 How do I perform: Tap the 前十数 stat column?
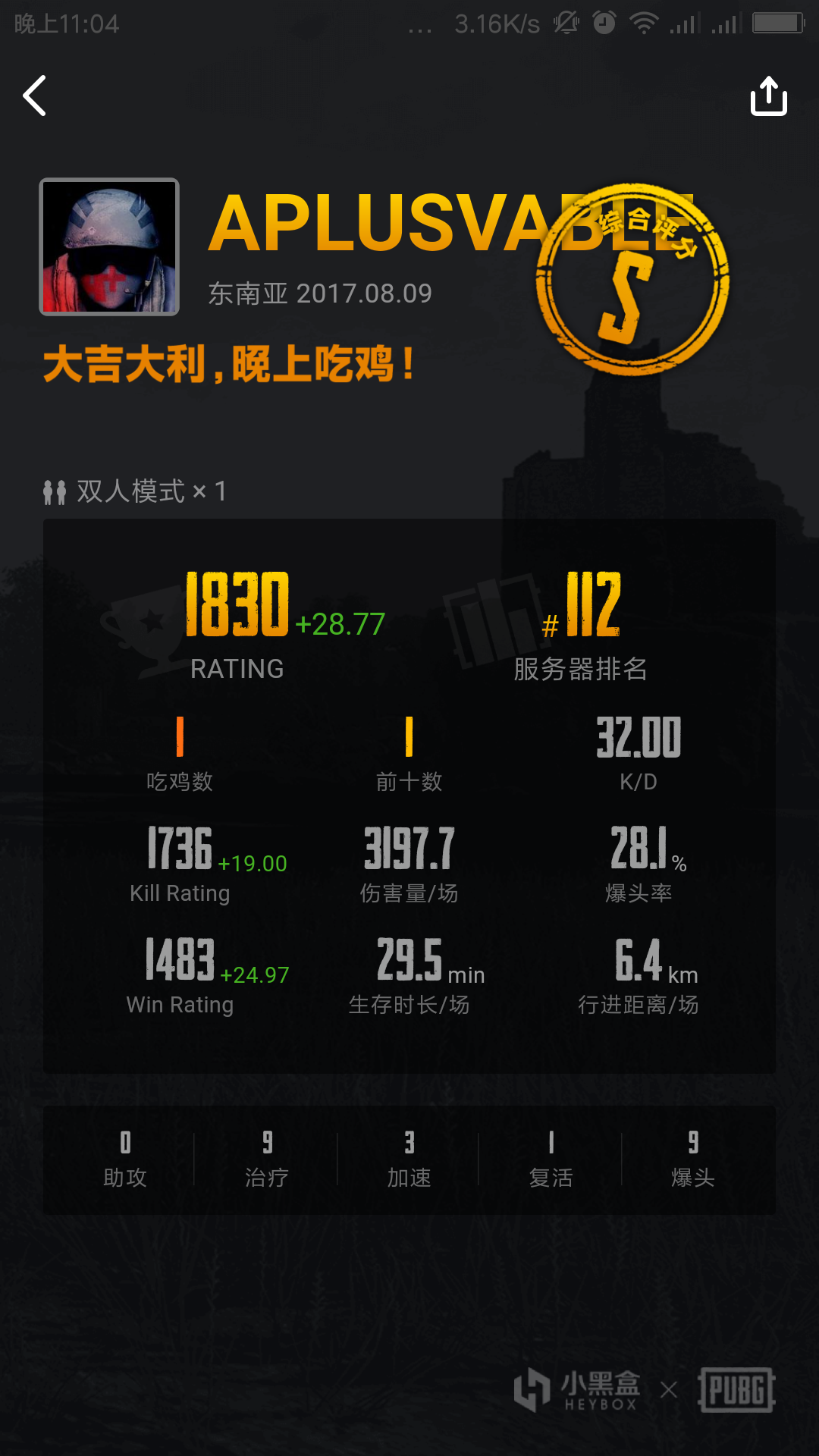point(409,736)
